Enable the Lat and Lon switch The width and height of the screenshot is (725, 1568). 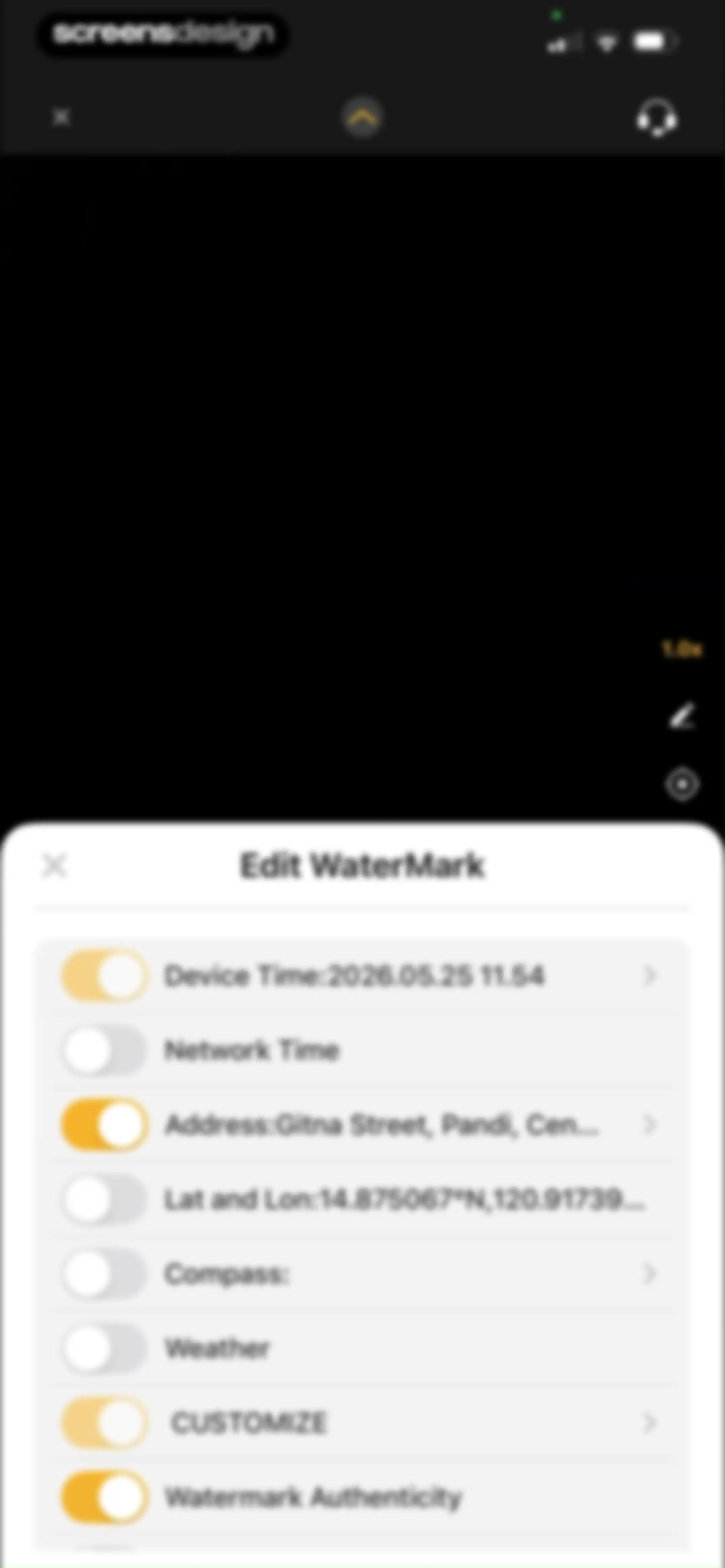pos(105,1199)
